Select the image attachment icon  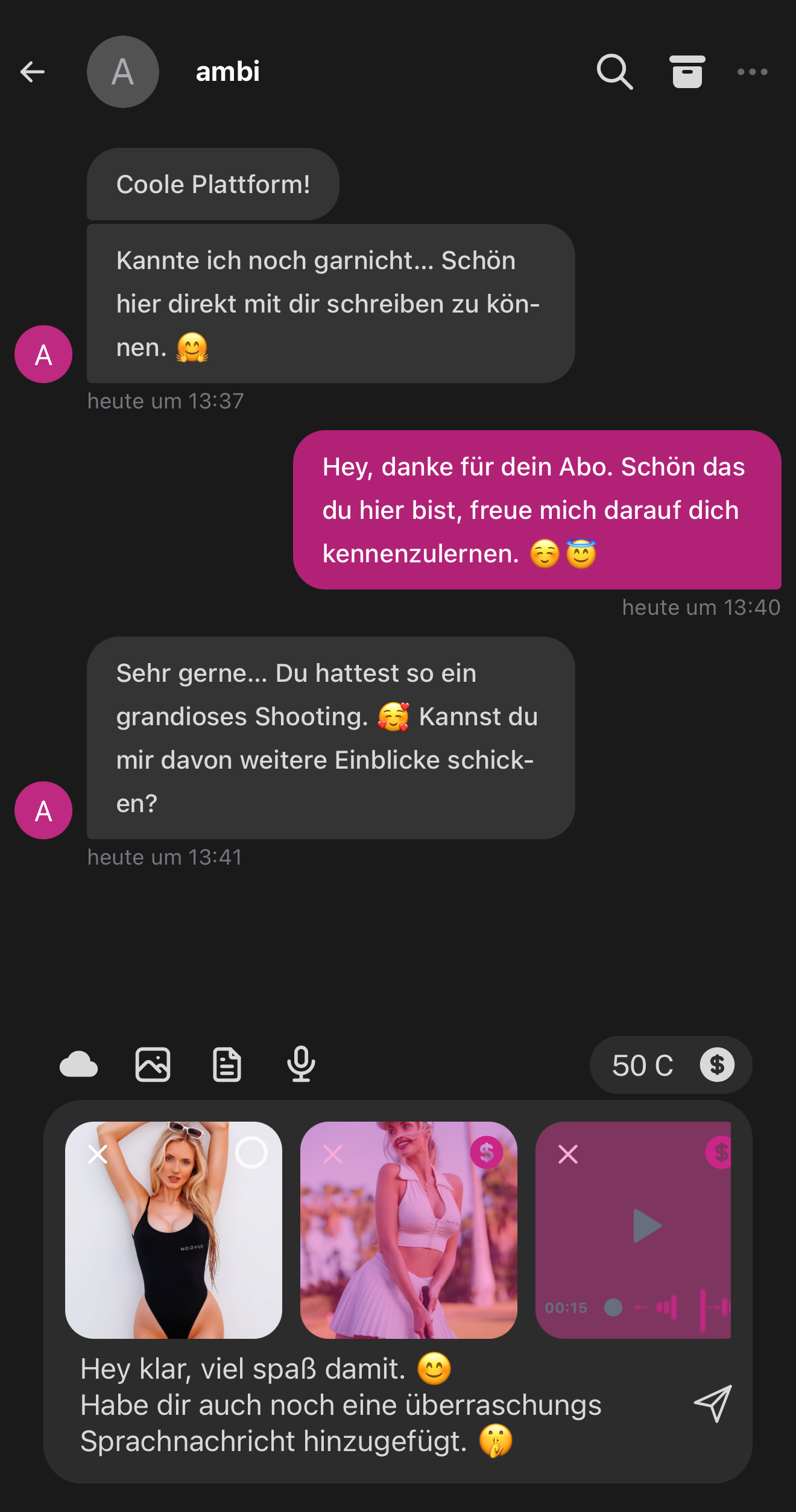click(153, 1065)
